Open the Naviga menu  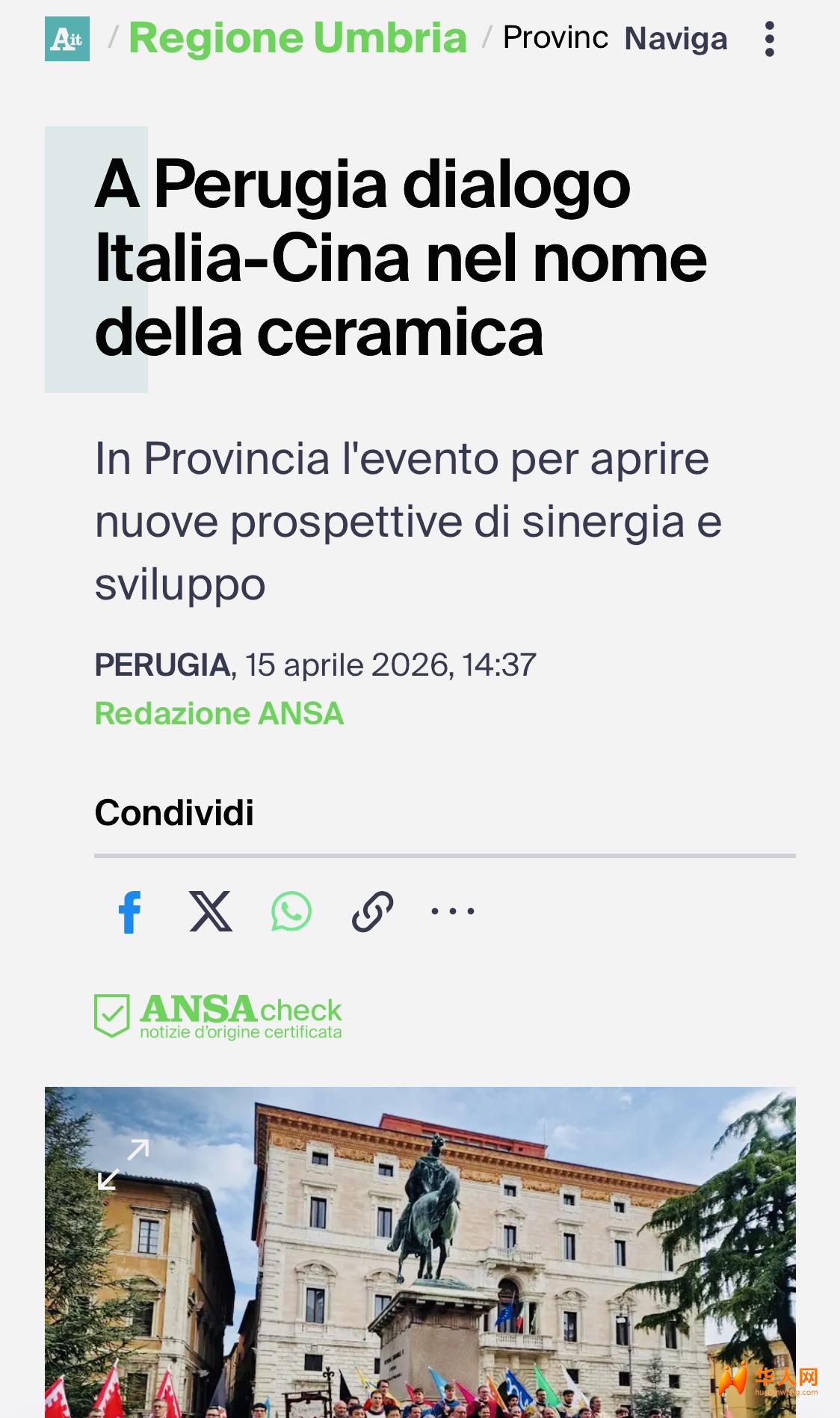coord(676,39)
